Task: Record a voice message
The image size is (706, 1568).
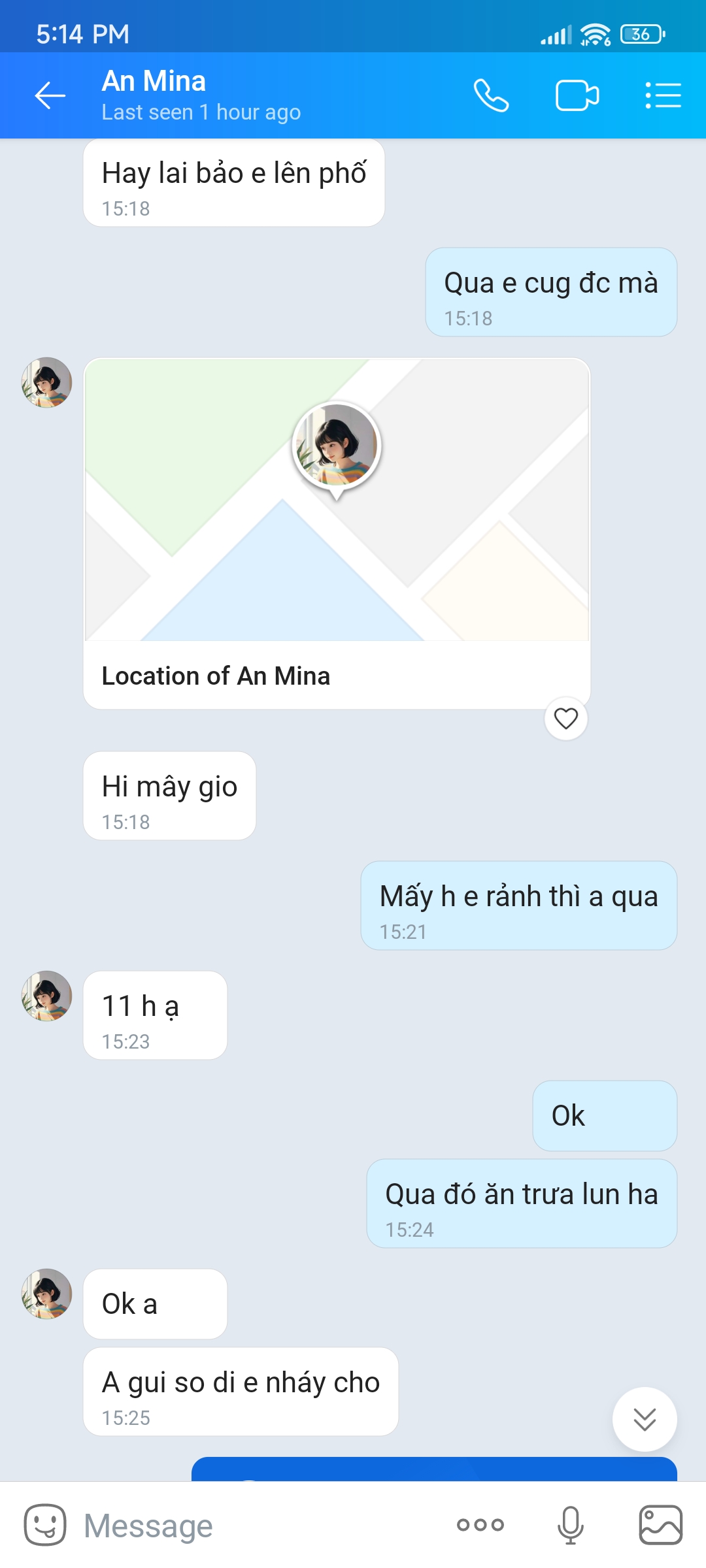Action: pyautogui.click(x=570, y=1525)
